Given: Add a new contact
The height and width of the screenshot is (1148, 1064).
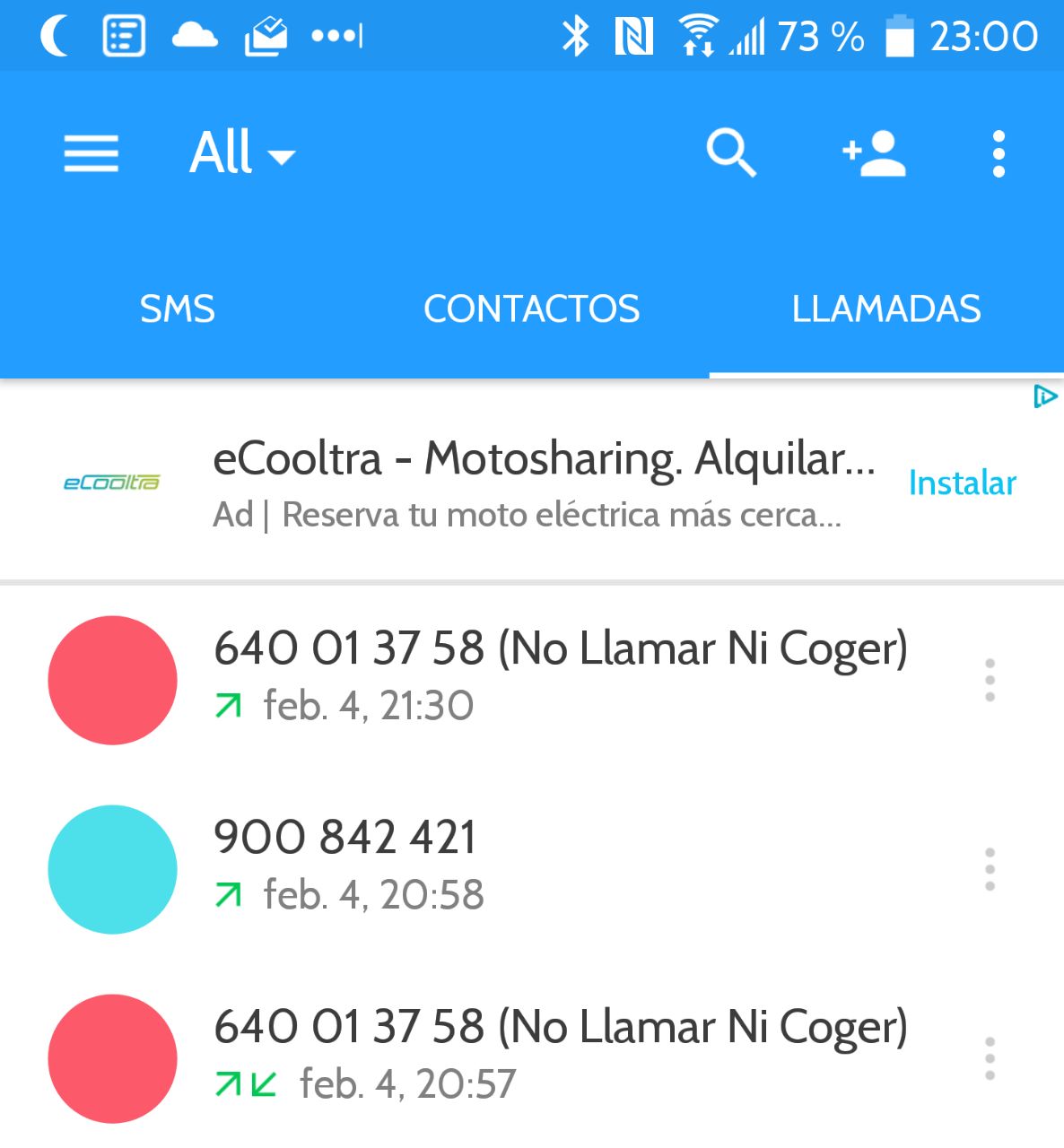Looking at the screenshot, I should 873,153.
